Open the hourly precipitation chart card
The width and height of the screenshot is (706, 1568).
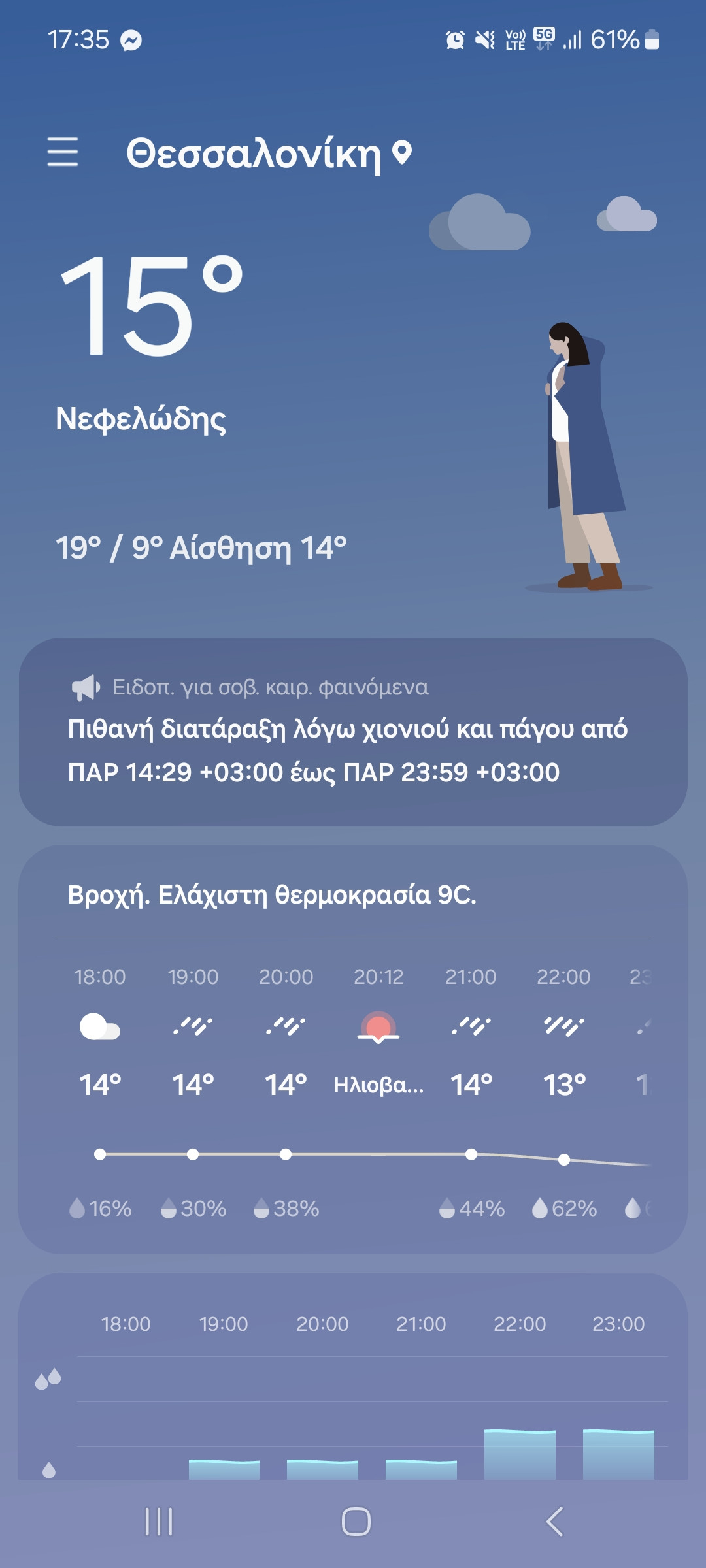point(353,1379)
